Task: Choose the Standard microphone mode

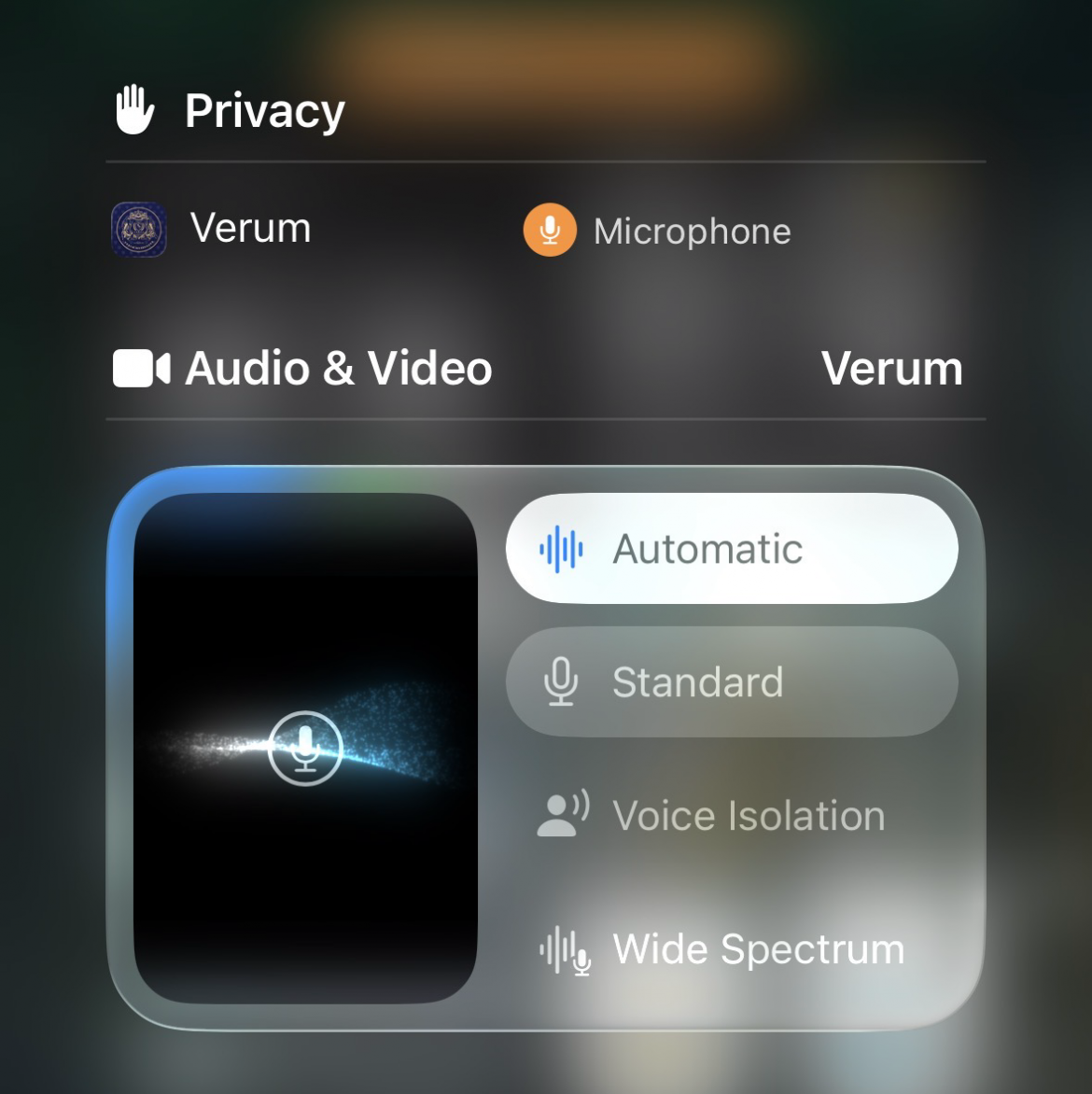Action: (731, 682)
